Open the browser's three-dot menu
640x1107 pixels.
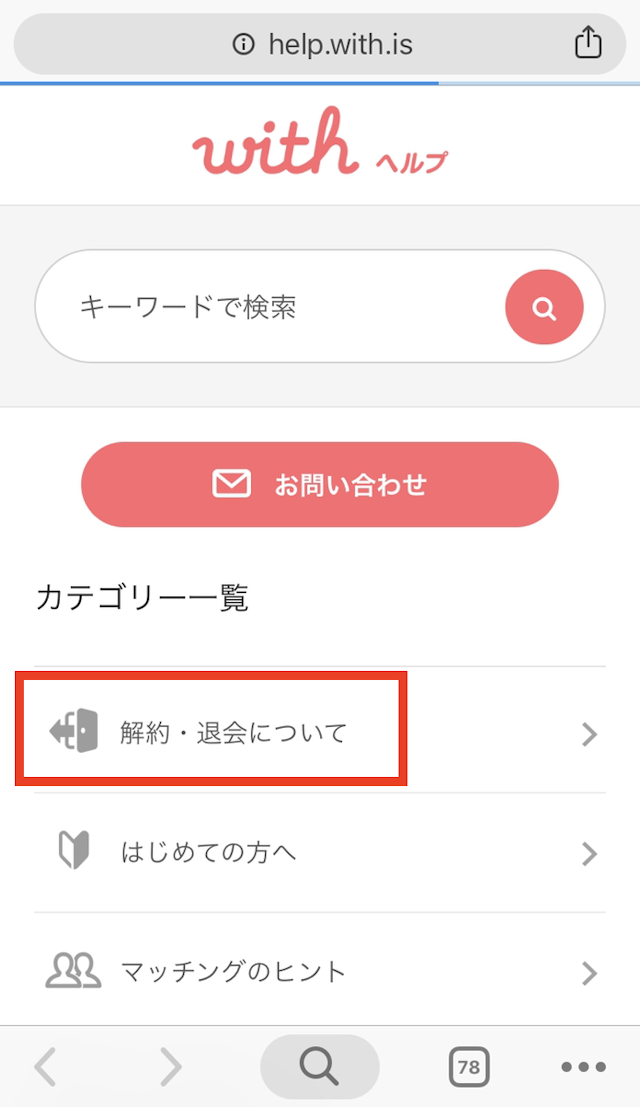pos(583,1067)
